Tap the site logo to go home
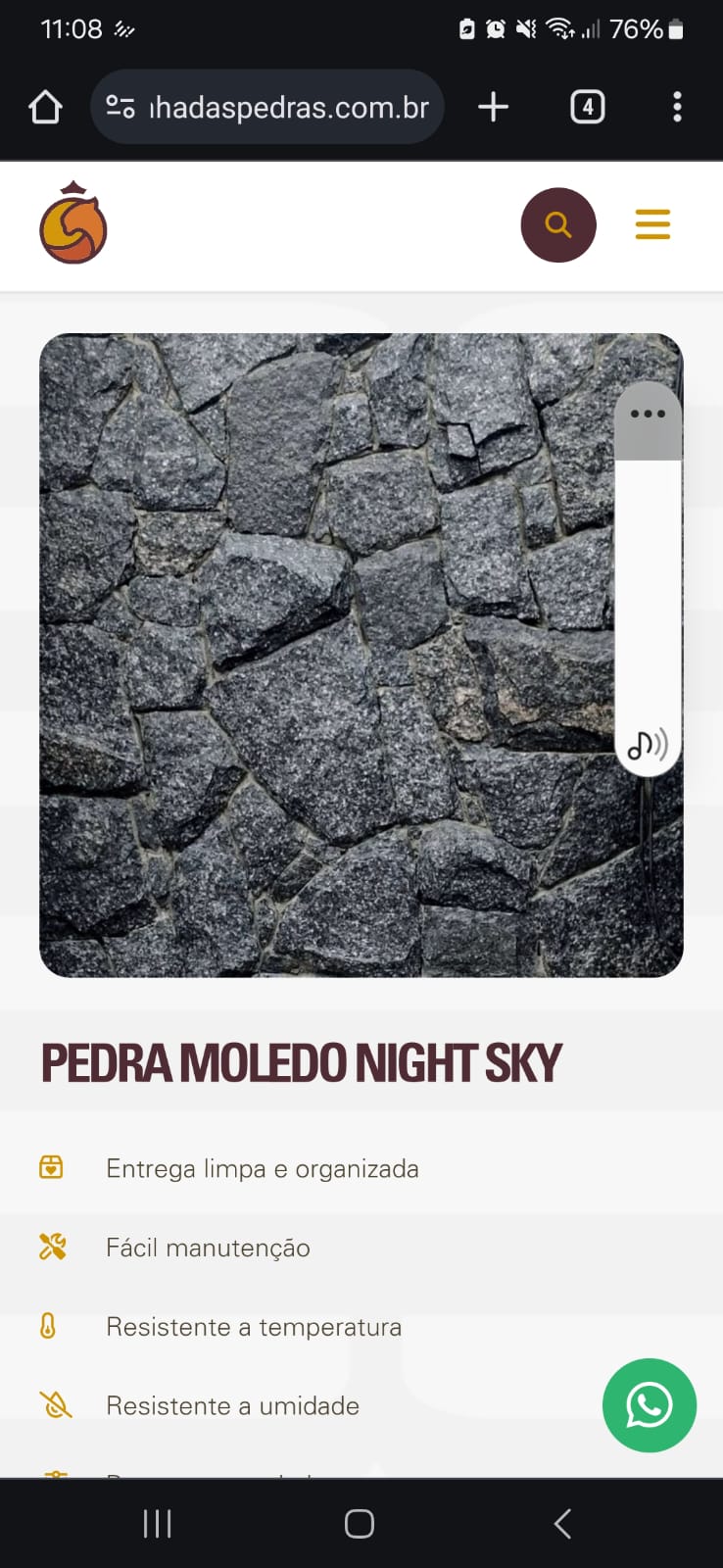Viewport: 723px width, 1568px height. pyautogui.click(x=73, y=223)
